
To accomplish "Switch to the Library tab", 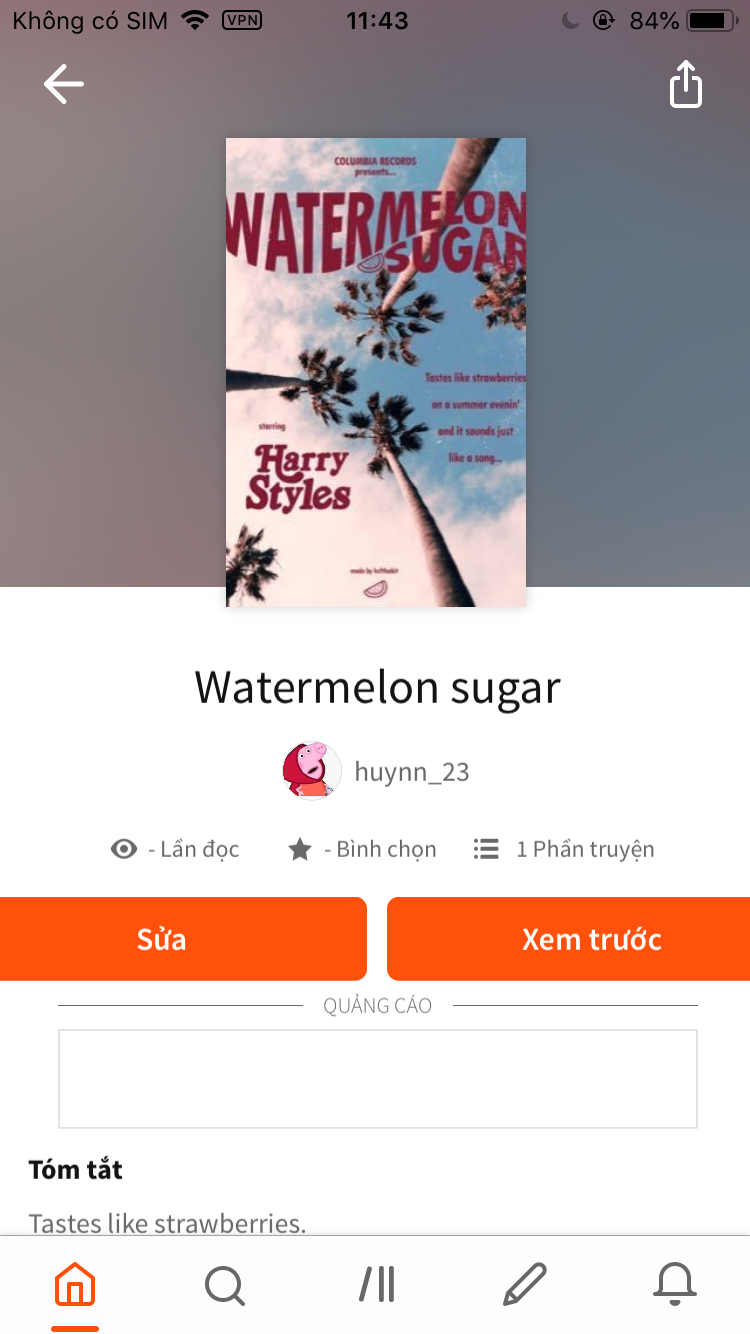I will (x=377, y=1284).
